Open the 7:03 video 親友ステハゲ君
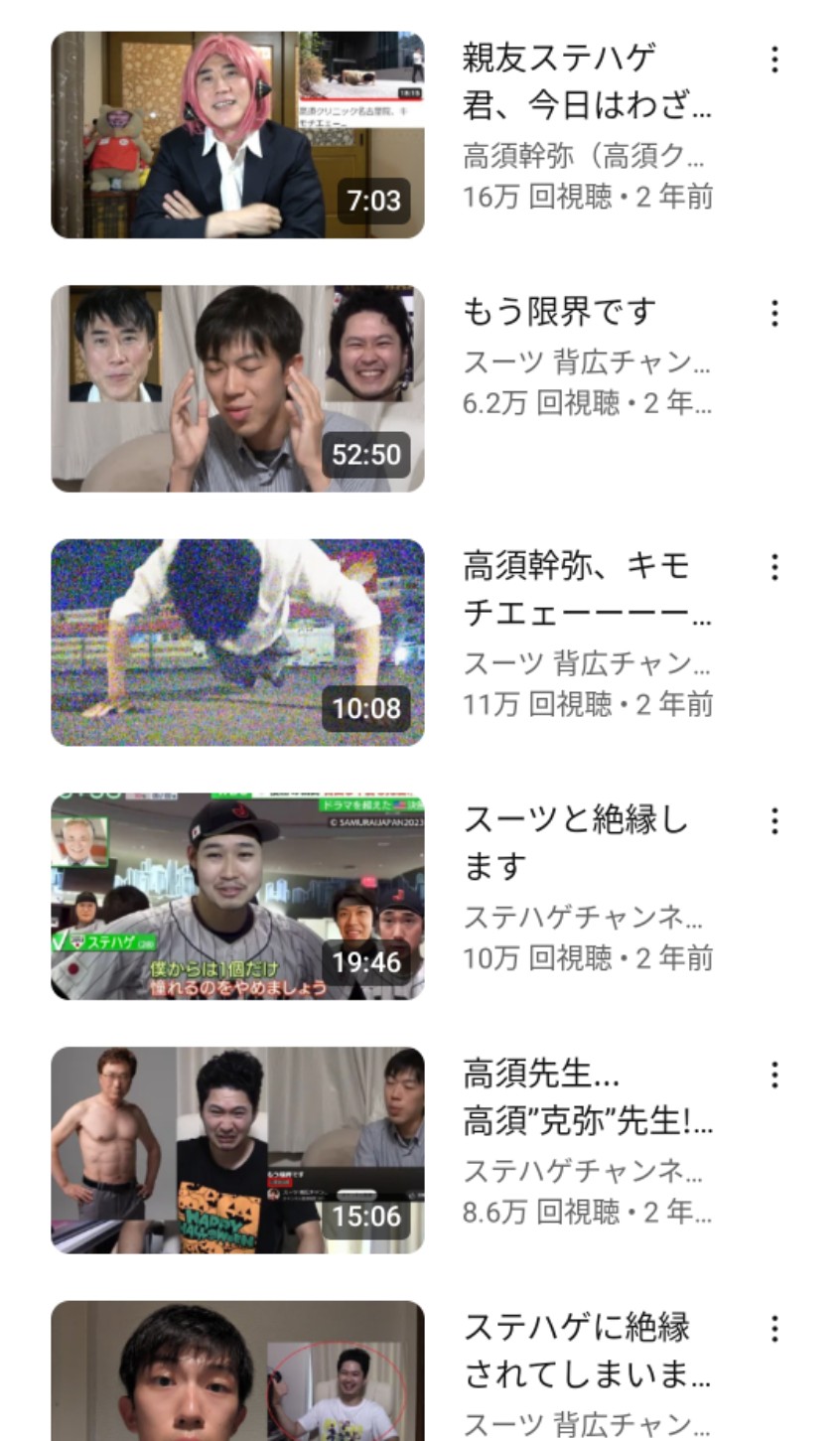This screenshot has width=840, height=1441. [x=237, y=135]
